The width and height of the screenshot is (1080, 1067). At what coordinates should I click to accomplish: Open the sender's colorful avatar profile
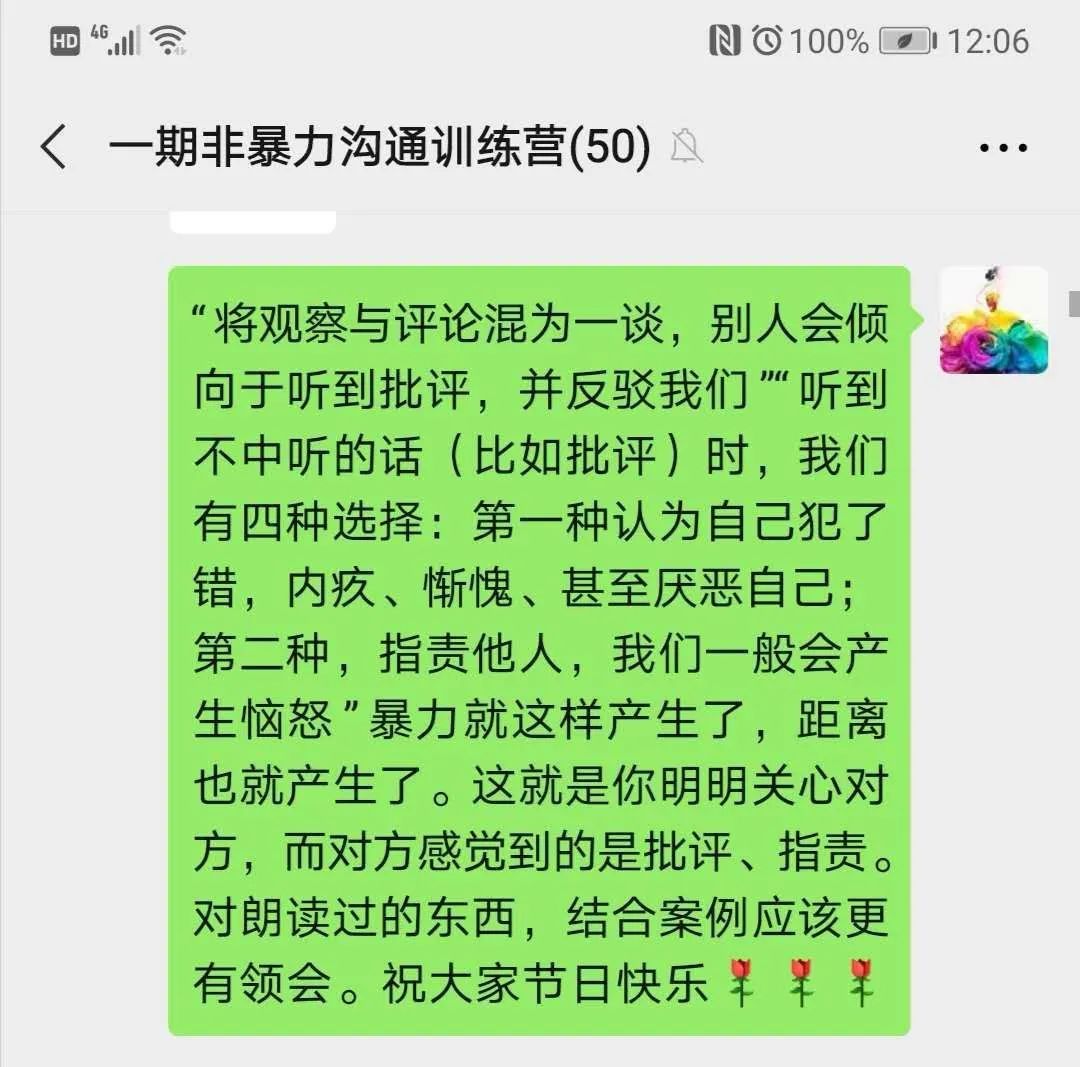[x=993, y=320]
